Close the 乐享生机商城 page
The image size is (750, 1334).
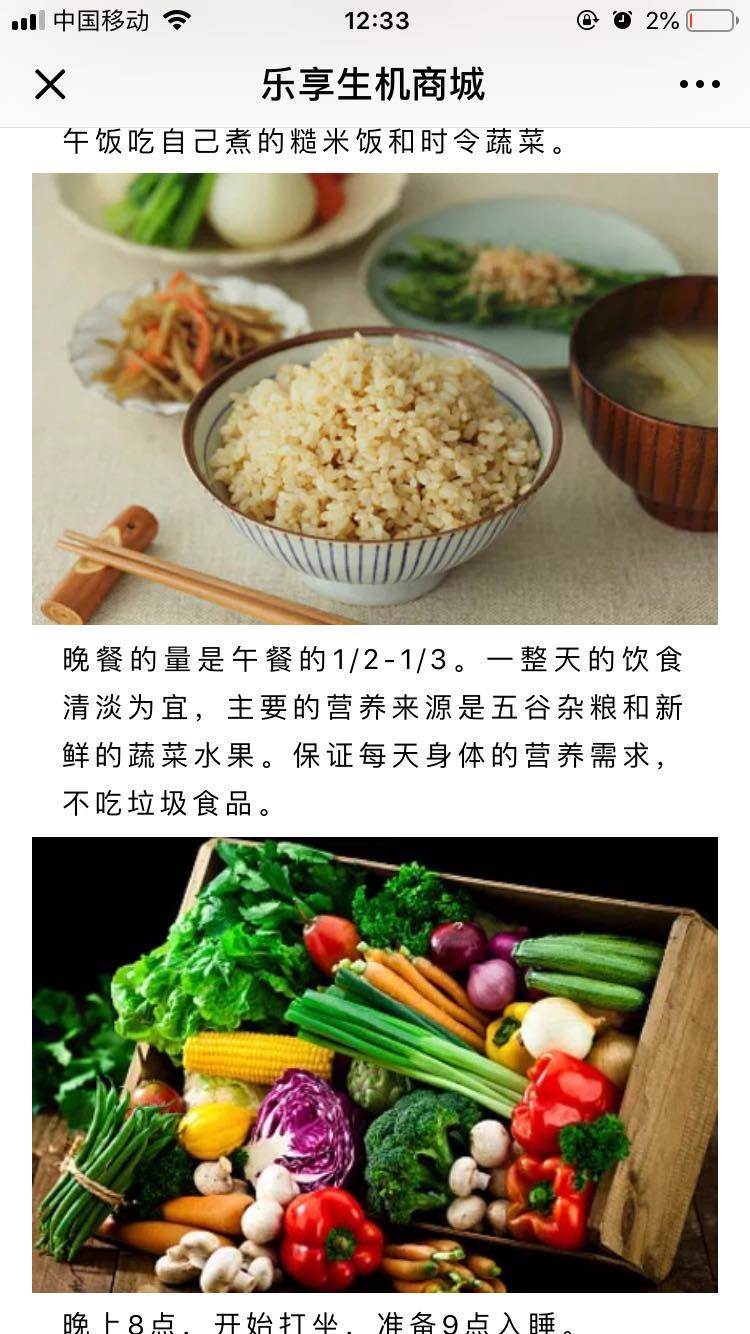pyautogui.click(x=50, y=85)
